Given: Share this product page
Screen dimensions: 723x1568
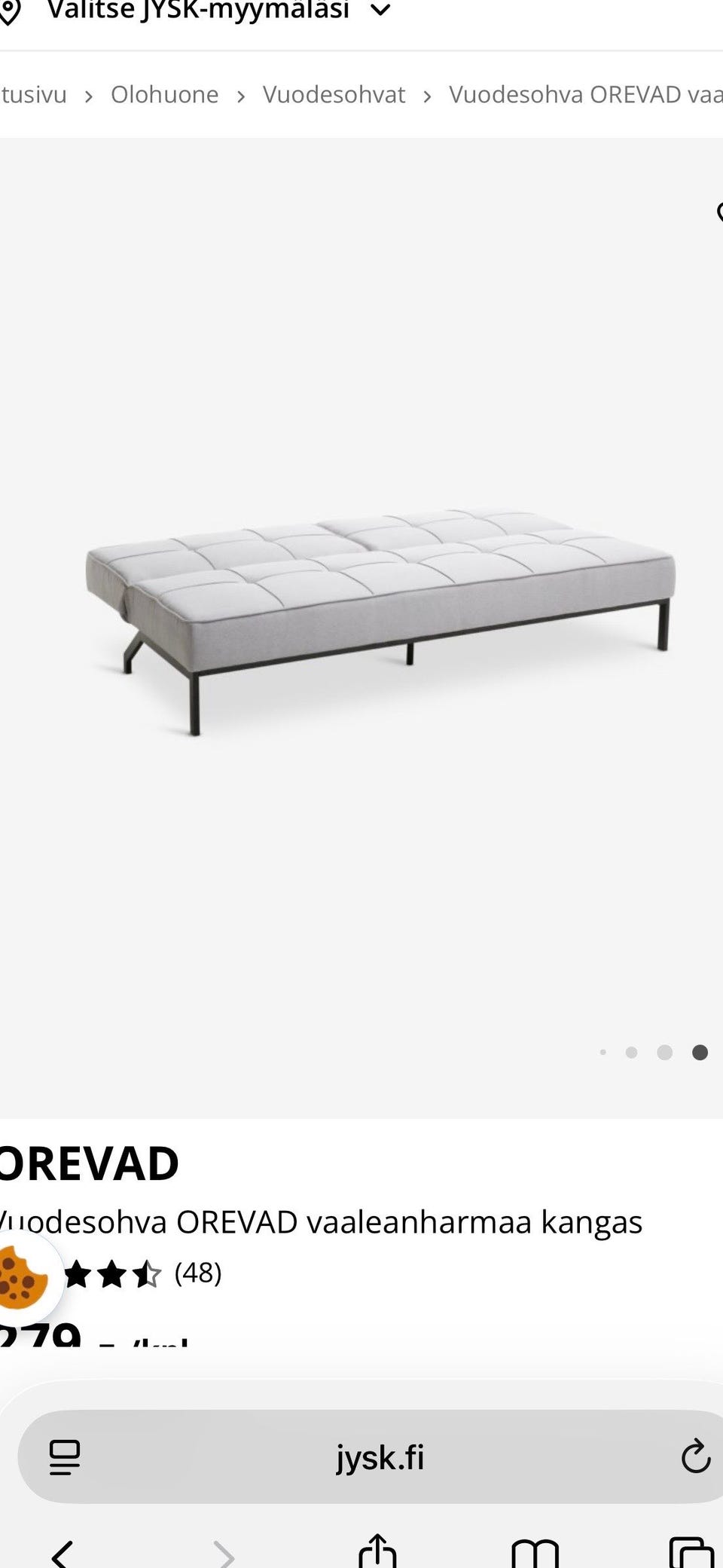Looking at the screenshot, I should [377, 1552].
